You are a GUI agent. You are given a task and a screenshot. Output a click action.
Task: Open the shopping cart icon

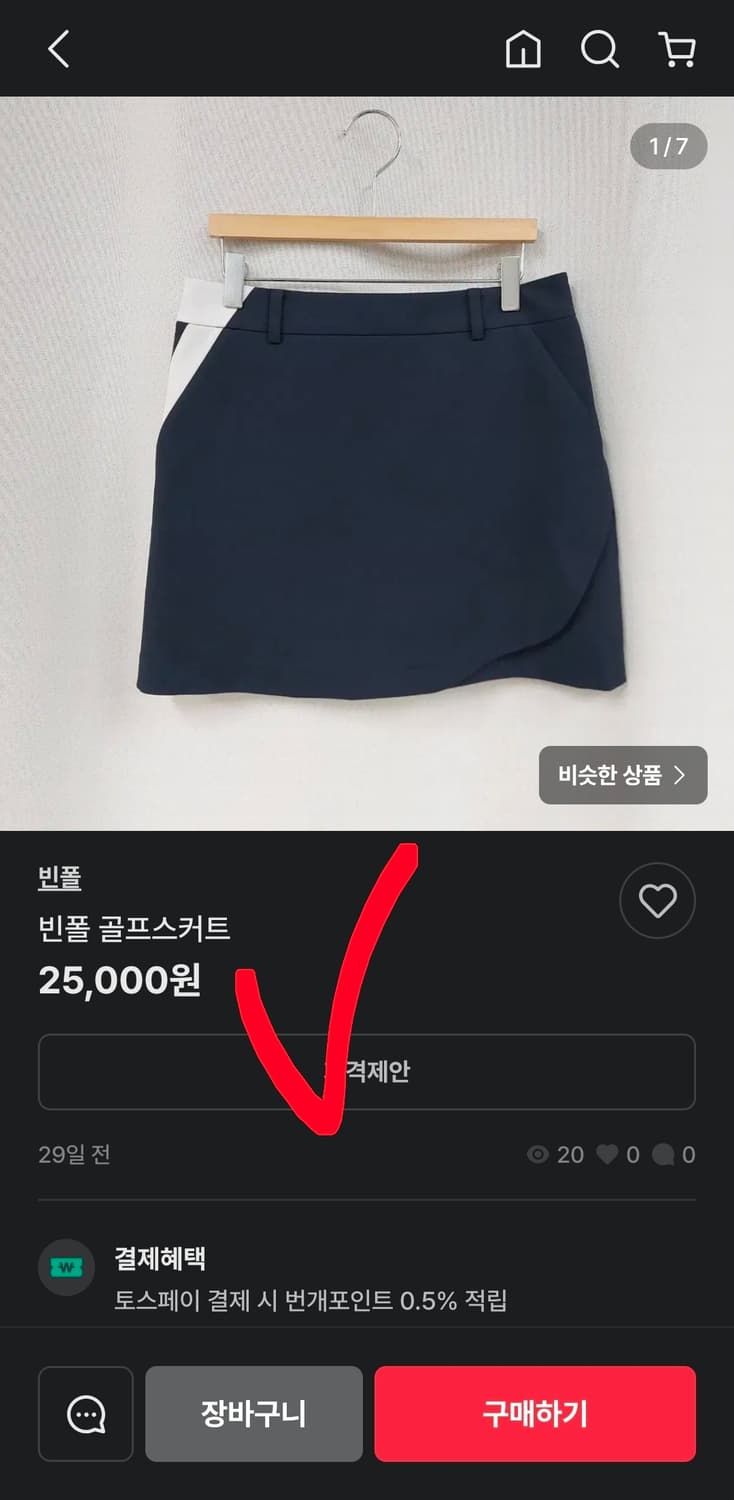tap(676, 50)
